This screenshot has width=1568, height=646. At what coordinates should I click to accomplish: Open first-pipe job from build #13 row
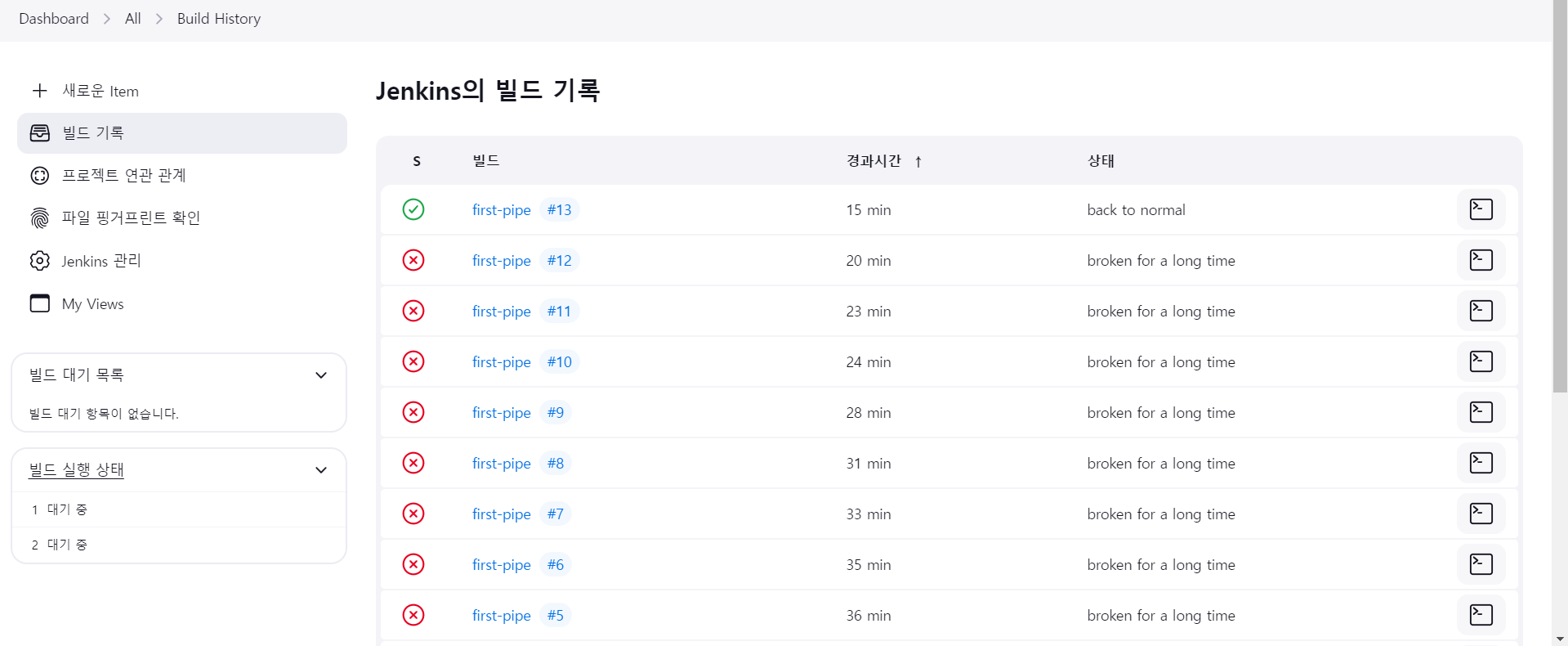point(501,210)
